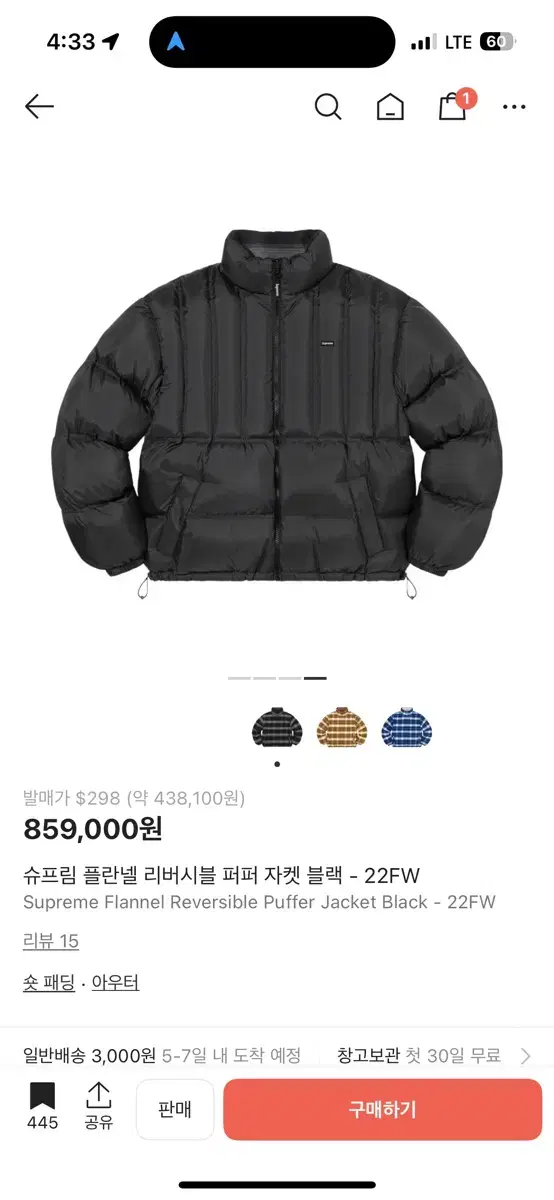Select the black plaid jacket variant

click(277, 727)
